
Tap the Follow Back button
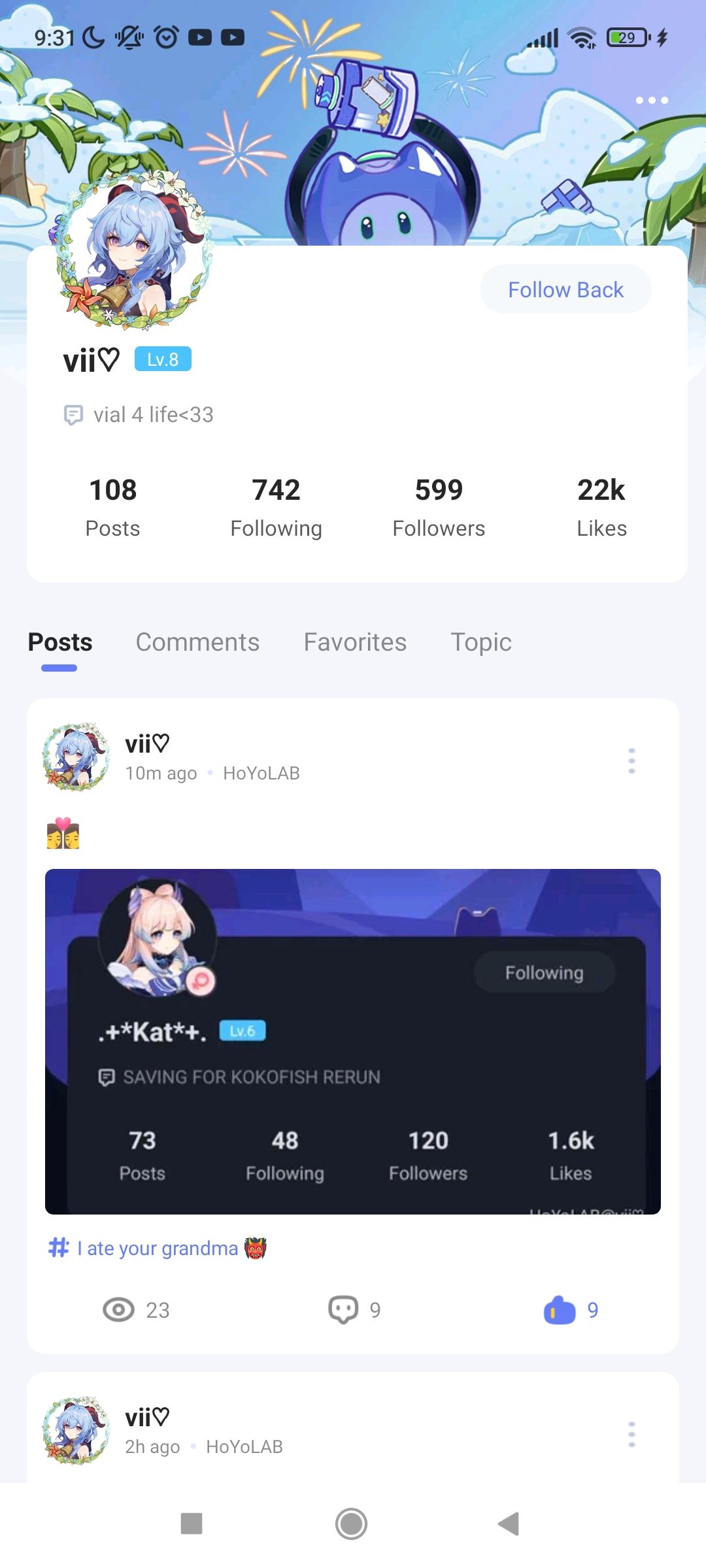tap(565, 289)
